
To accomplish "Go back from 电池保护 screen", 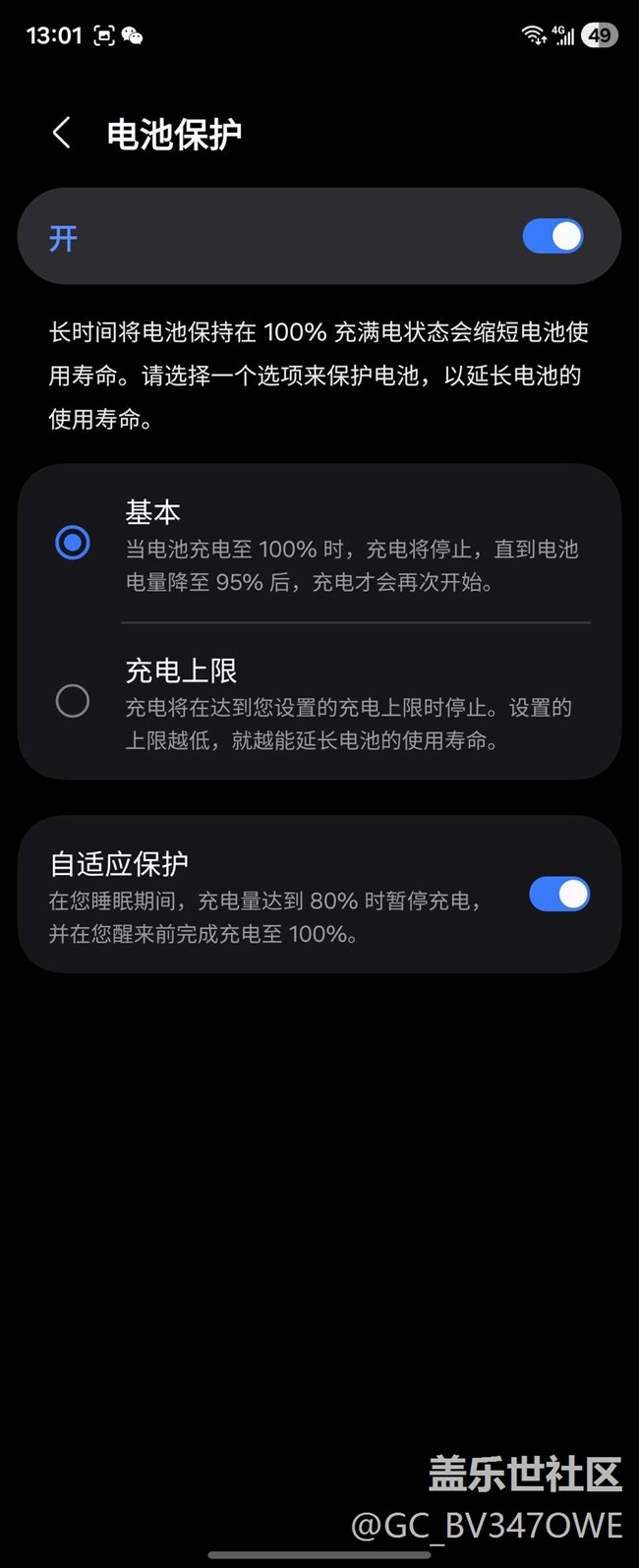I will click(62, 133).
